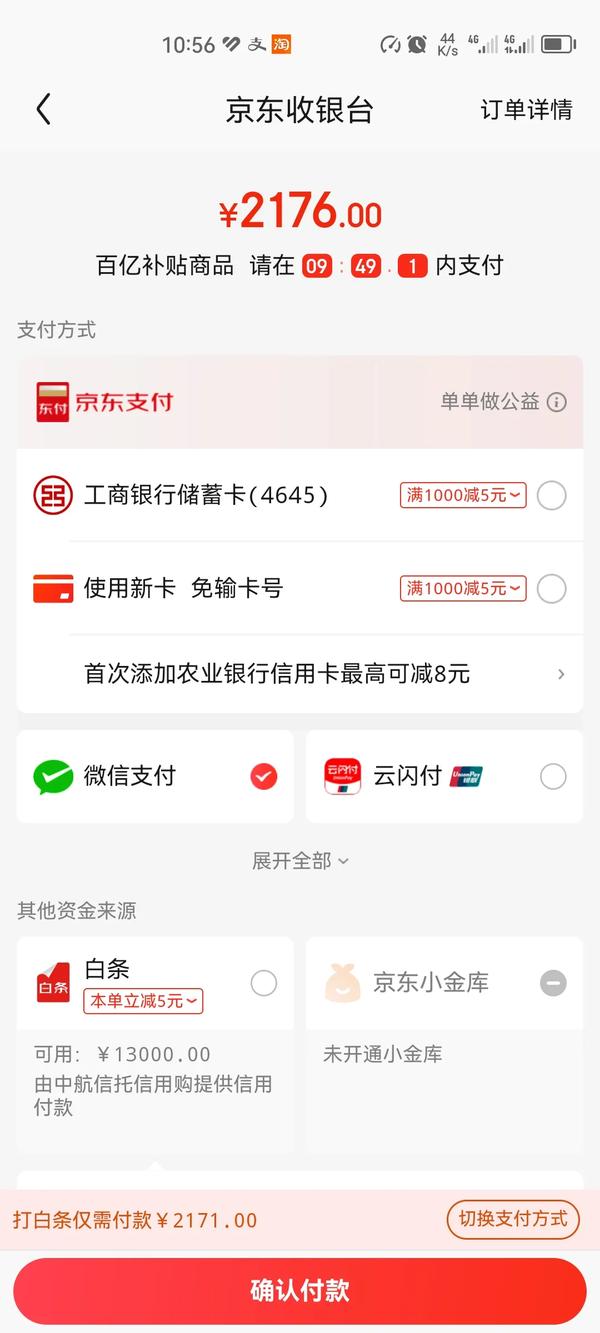Image resolution: width=600 pixels, height=1333 pixels.
Task: Open 订单详情 order details
Action: tap(526, 109)
